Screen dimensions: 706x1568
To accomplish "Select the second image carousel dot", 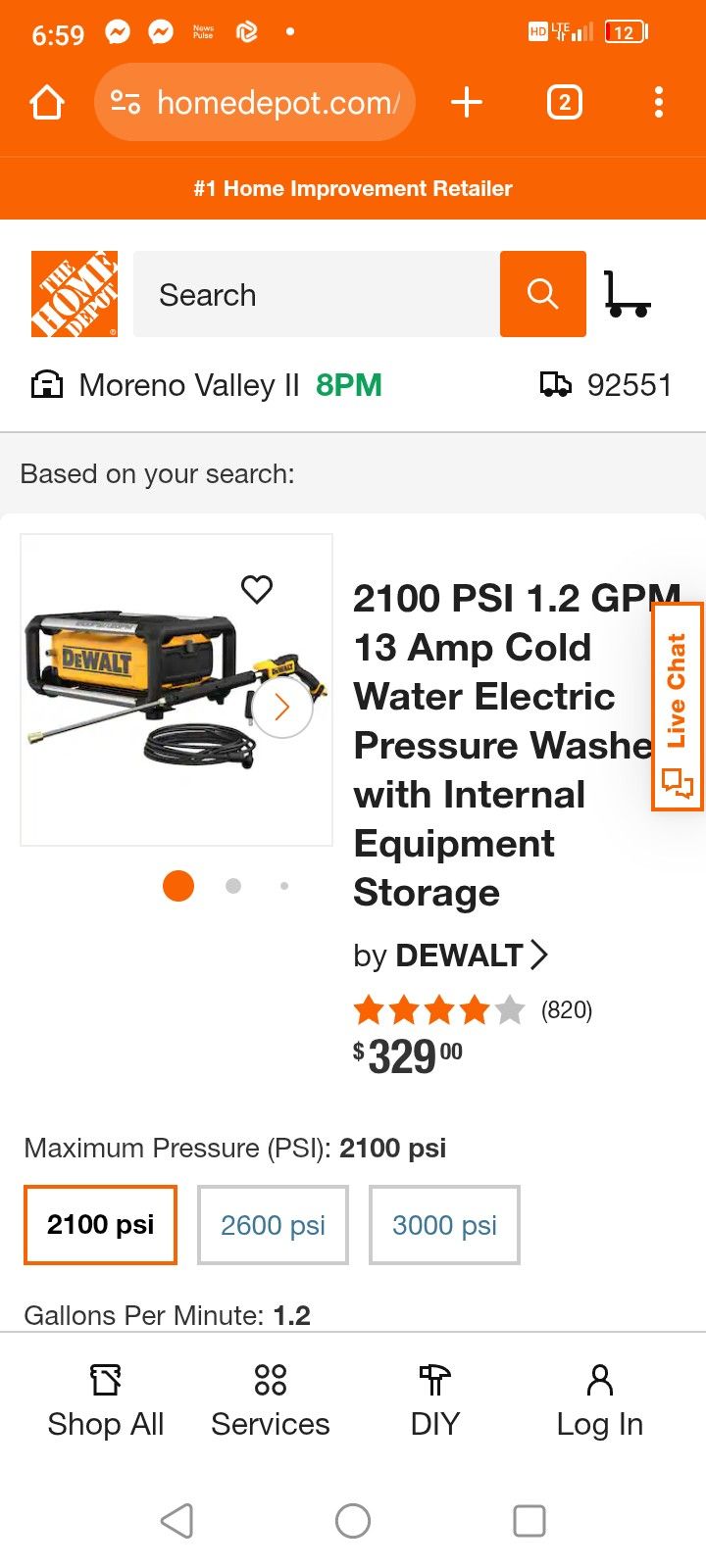I will click(233, 885).
